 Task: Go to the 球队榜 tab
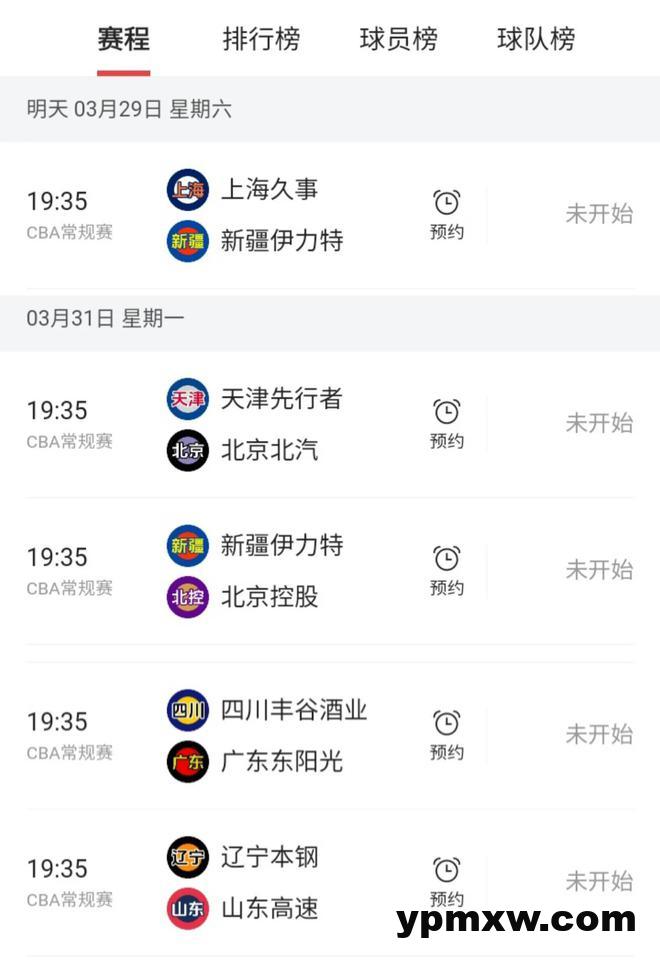[x=536, y=40]
